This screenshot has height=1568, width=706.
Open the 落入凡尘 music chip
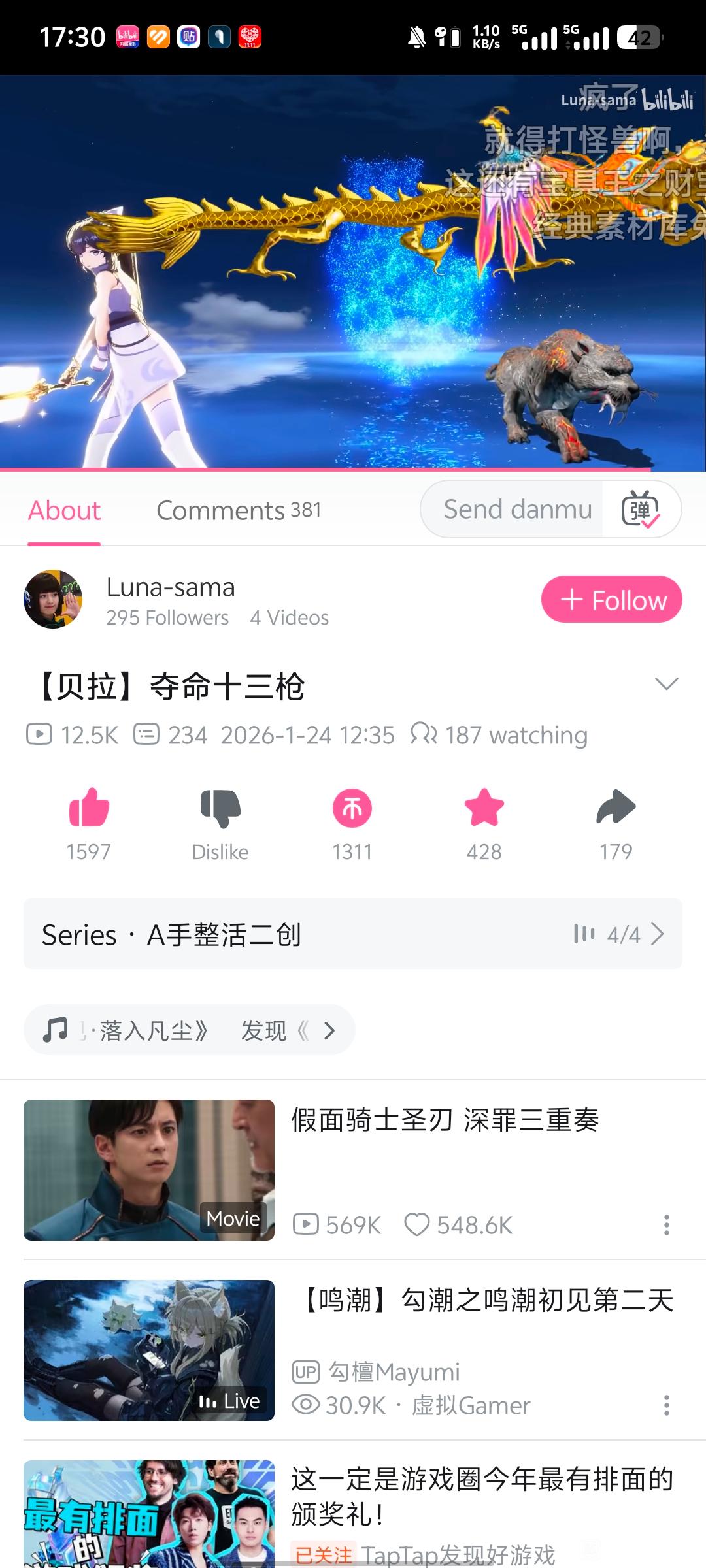190,1030
